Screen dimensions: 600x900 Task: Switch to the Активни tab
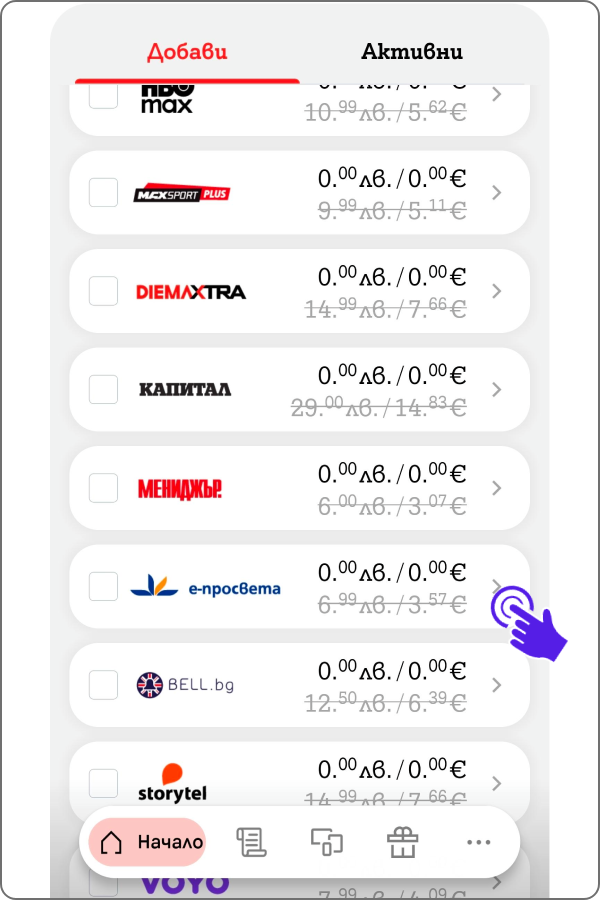click(x=412, y=52)
